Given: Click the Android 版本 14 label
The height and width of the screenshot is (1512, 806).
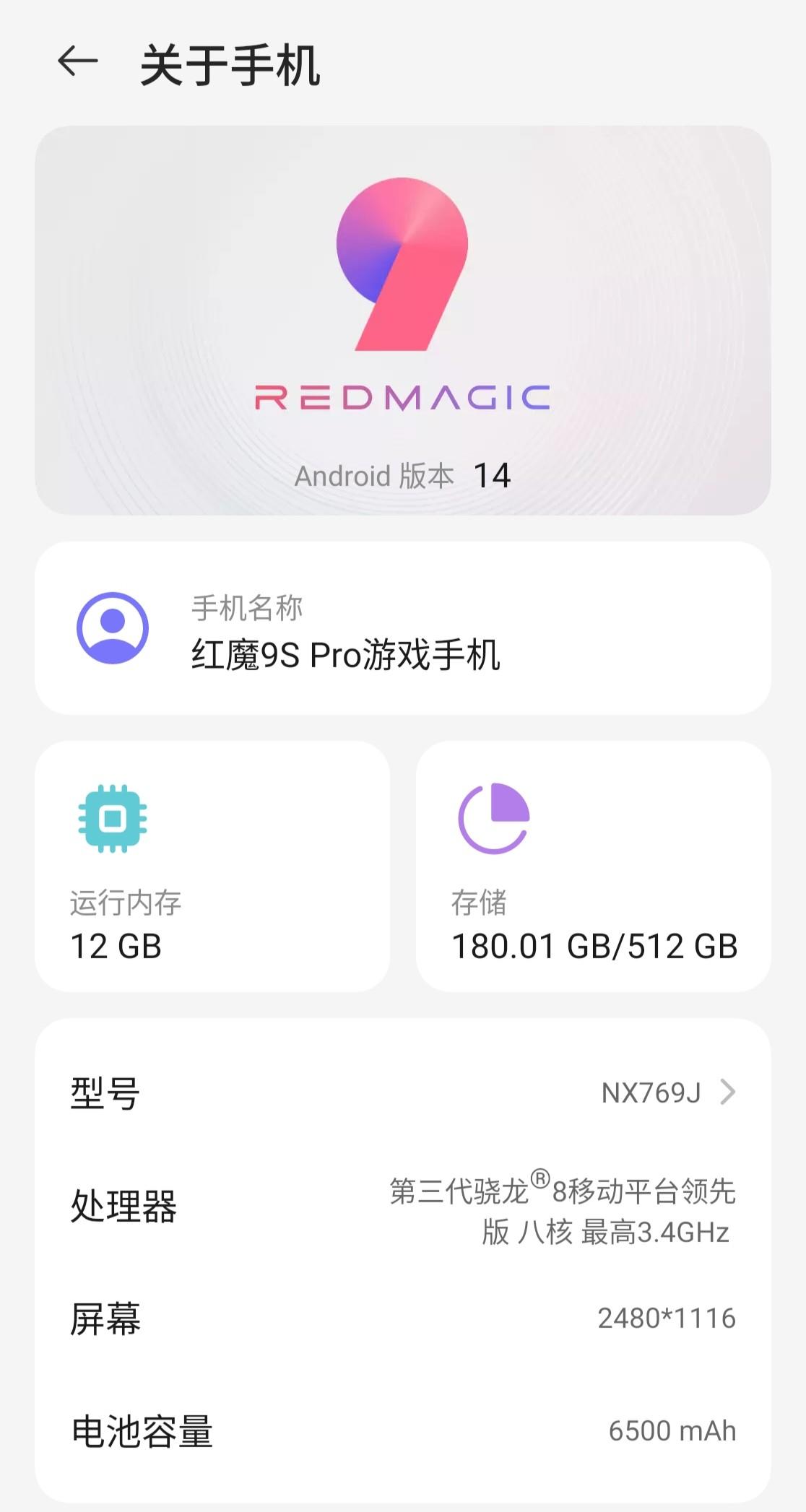Looking at the screenshot, I should click(x=402, y=475).
